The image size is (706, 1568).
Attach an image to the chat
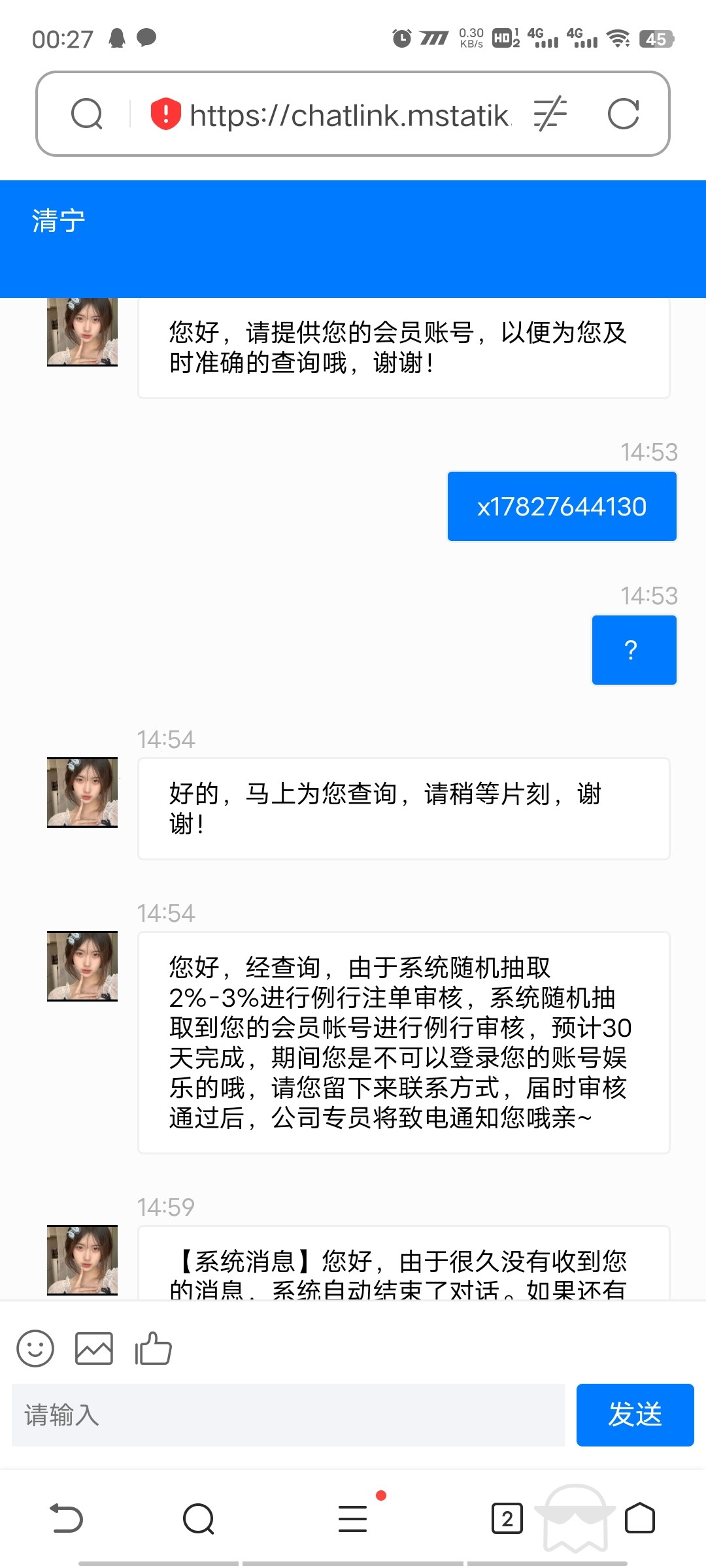[94, 1348]
